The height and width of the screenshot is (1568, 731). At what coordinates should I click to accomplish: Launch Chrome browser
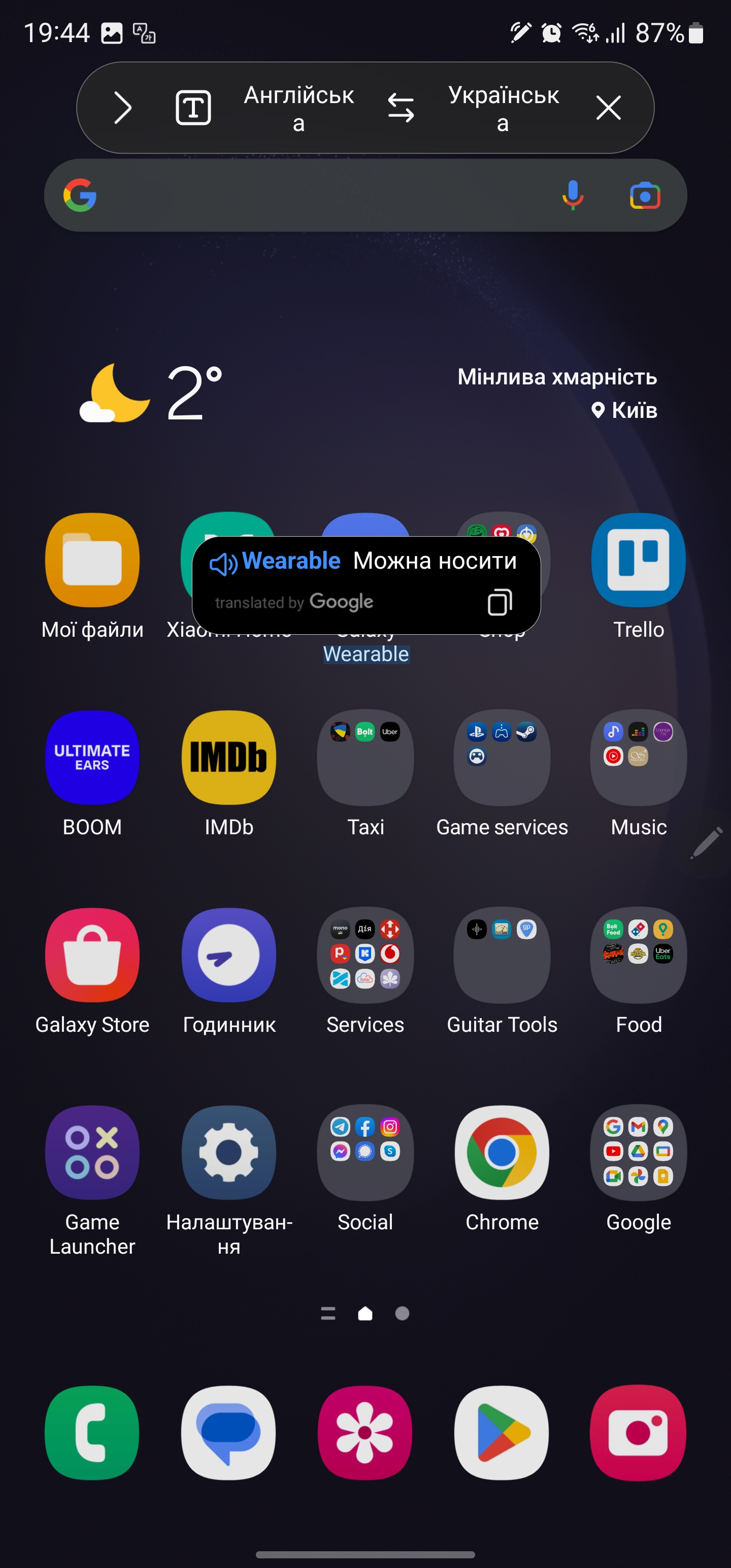(502, 1152)
